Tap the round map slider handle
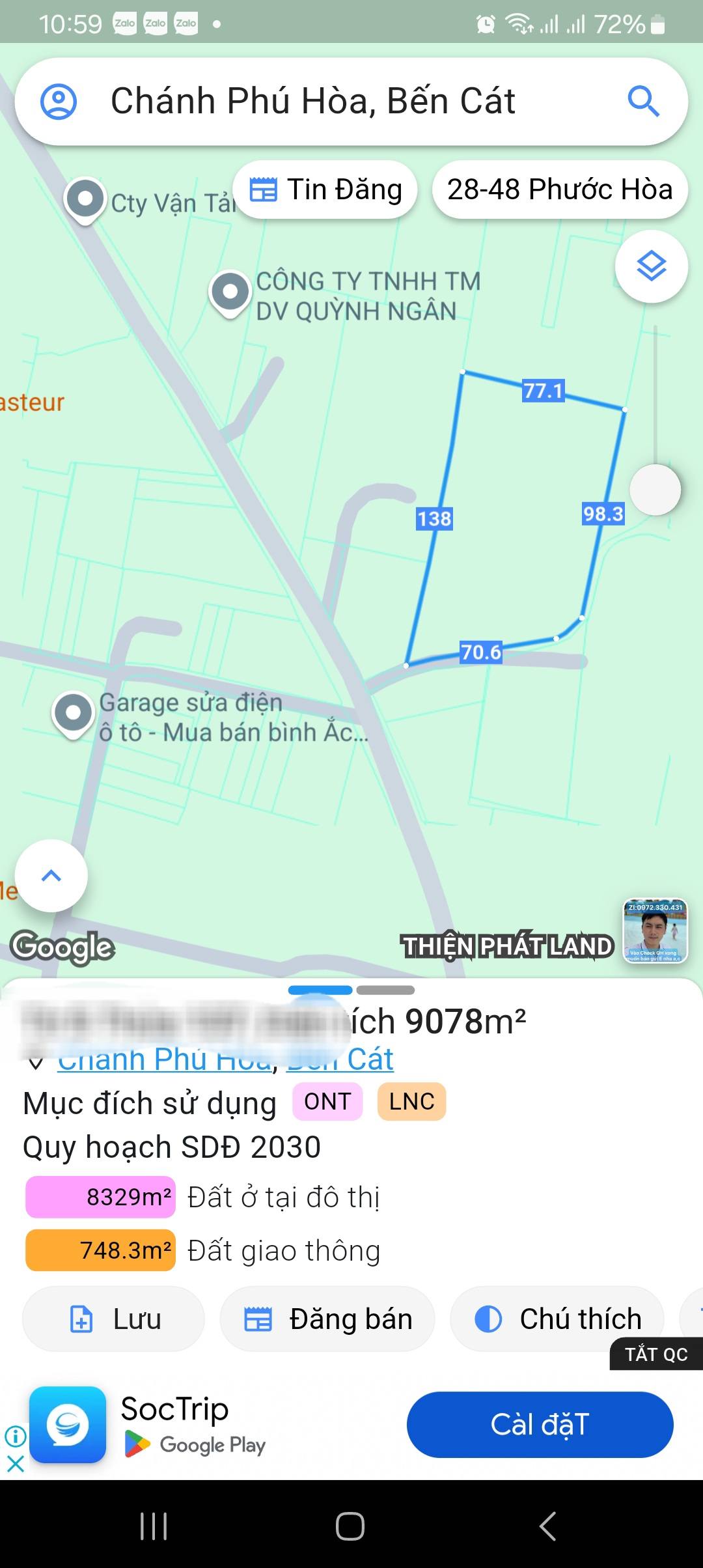 click(x=655, y=490)
